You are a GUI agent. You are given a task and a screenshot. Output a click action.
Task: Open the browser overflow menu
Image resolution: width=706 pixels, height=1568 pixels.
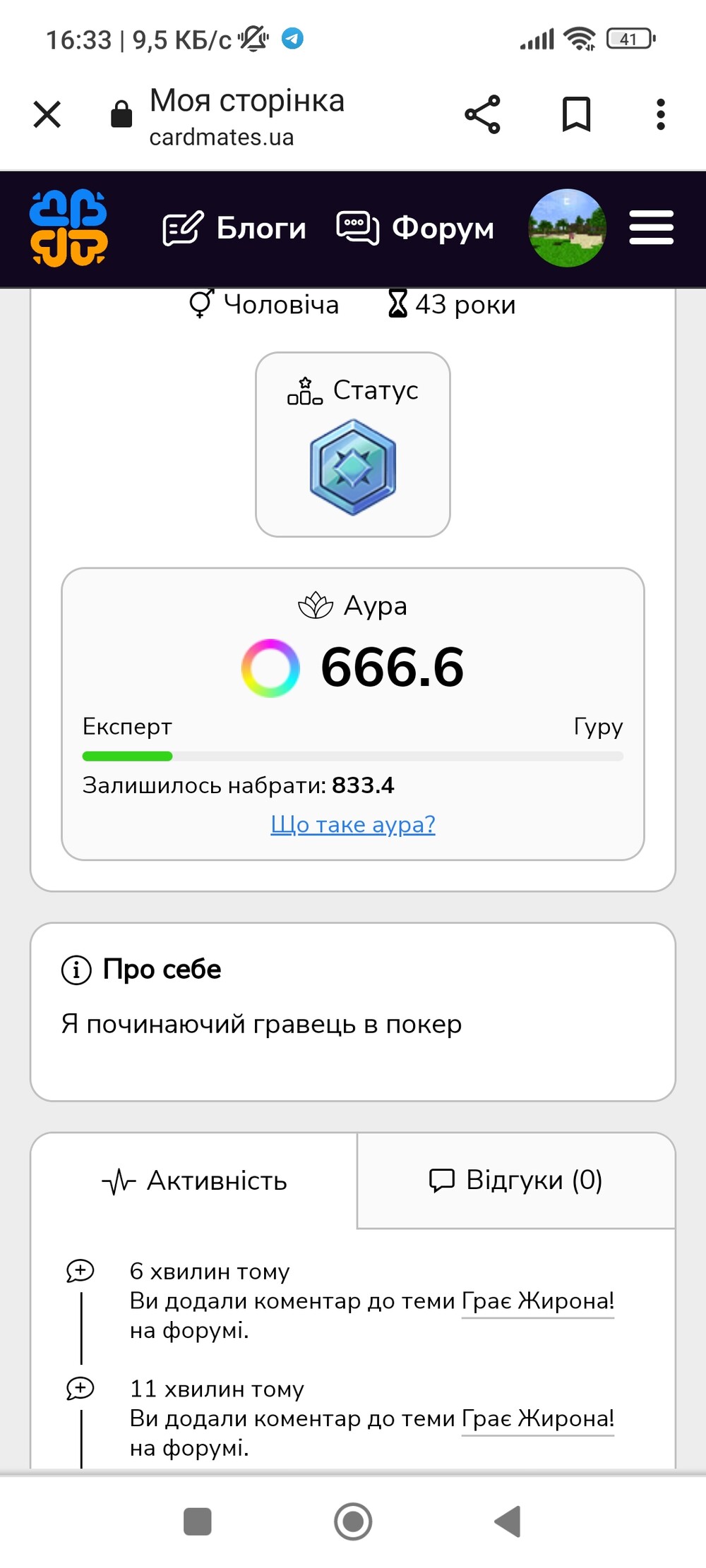[660, 114]
